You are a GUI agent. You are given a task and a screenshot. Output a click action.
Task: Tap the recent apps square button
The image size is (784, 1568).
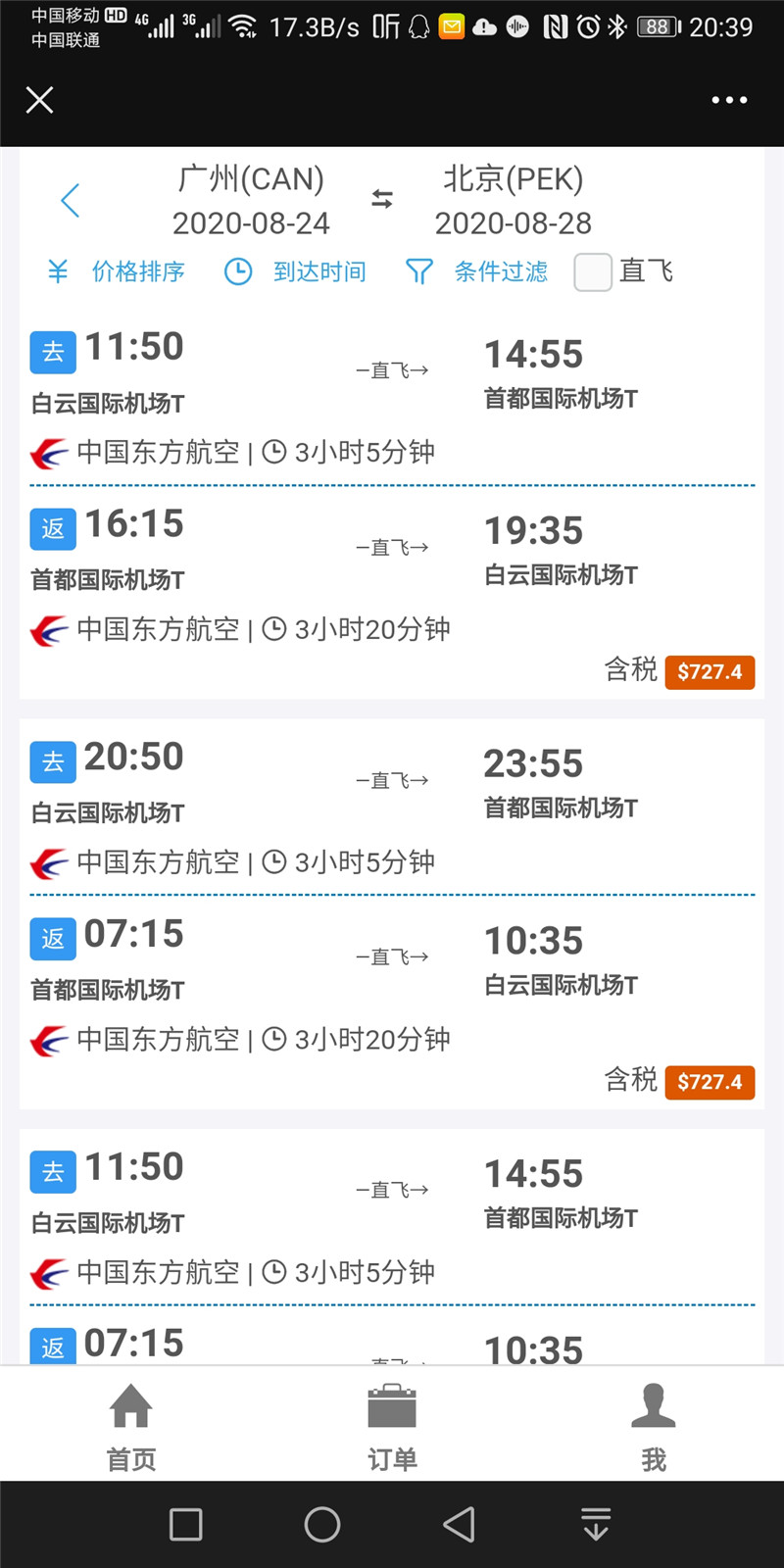185,1525
